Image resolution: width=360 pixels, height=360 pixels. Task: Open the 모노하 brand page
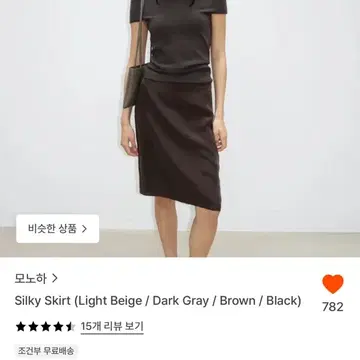coord(36,278)
